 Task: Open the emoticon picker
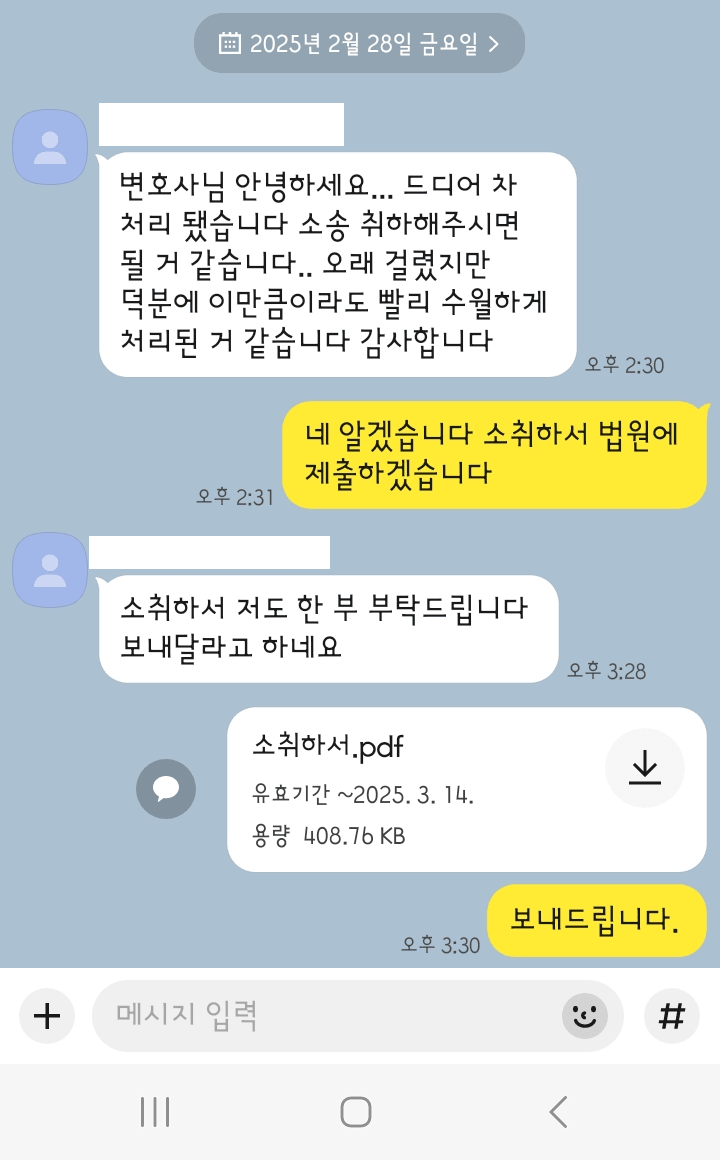pyautogui.click(x=584, y=1016)
